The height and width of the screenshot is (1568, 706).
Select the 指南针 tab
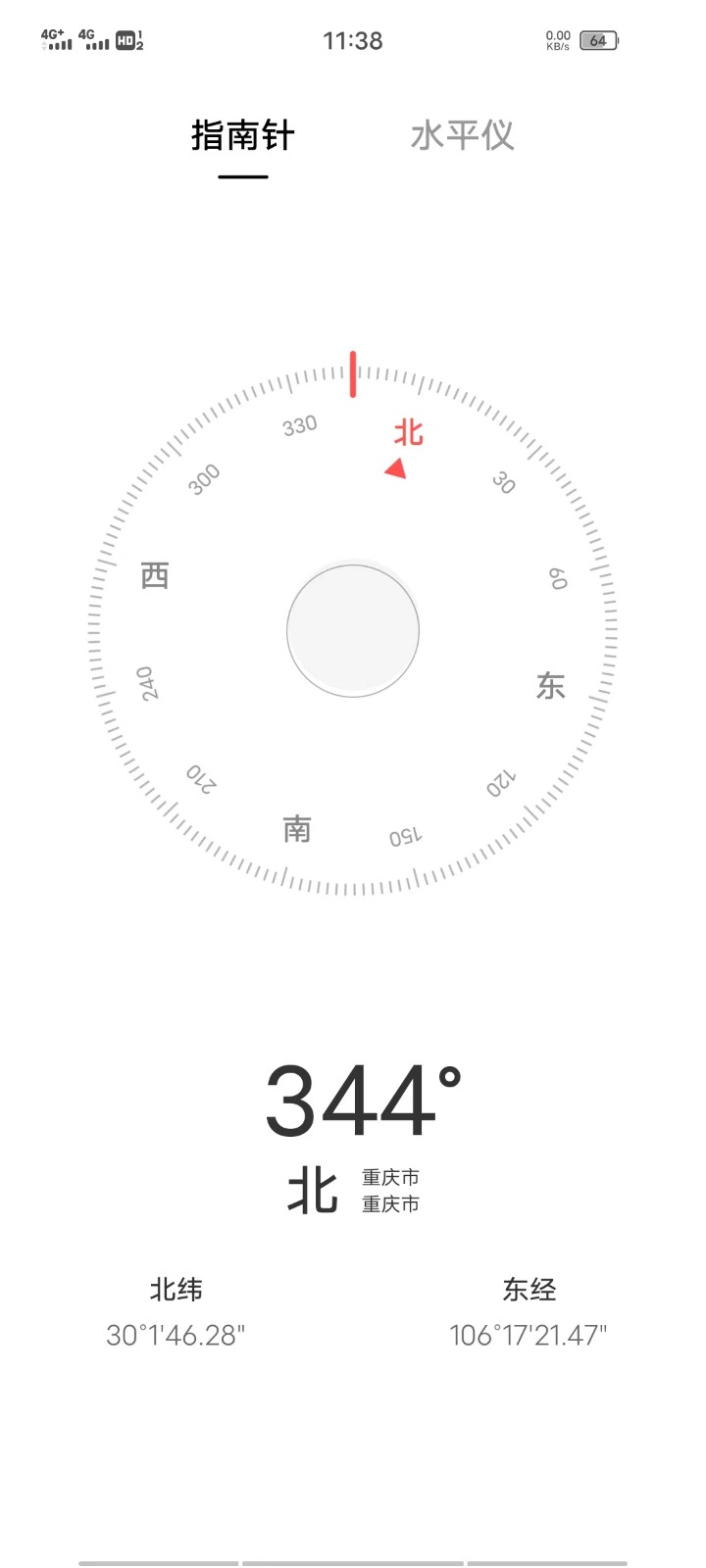point(243,135)
